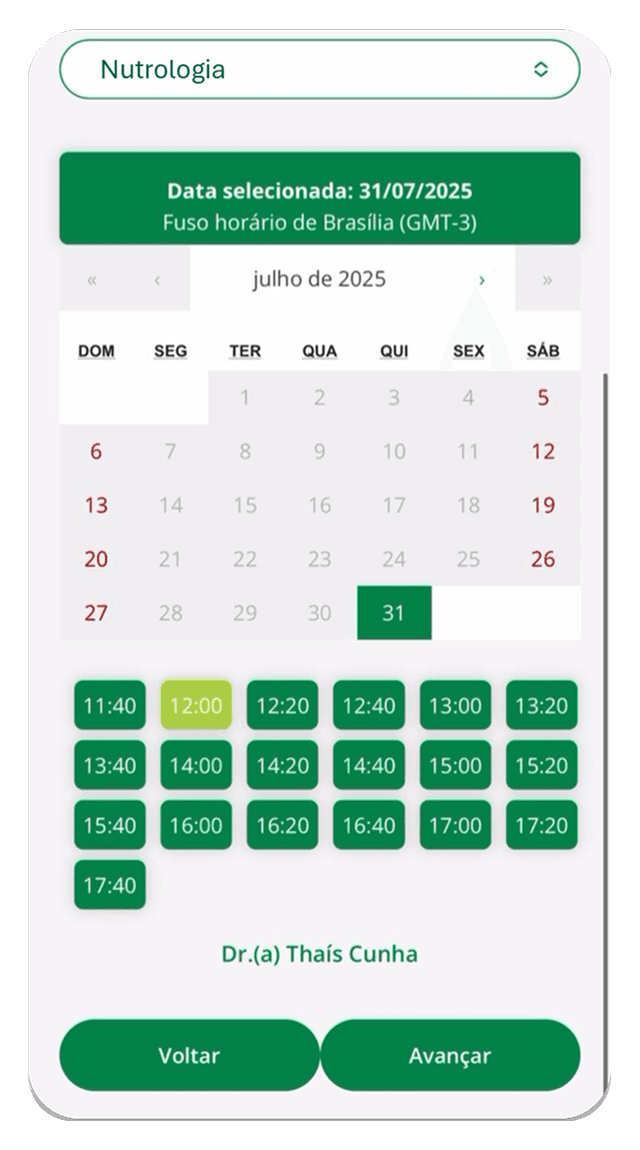The height and width of the screenshot is (1150, 640).
Task: Pick the 12:00 time slot
Action: click(196, 706)
